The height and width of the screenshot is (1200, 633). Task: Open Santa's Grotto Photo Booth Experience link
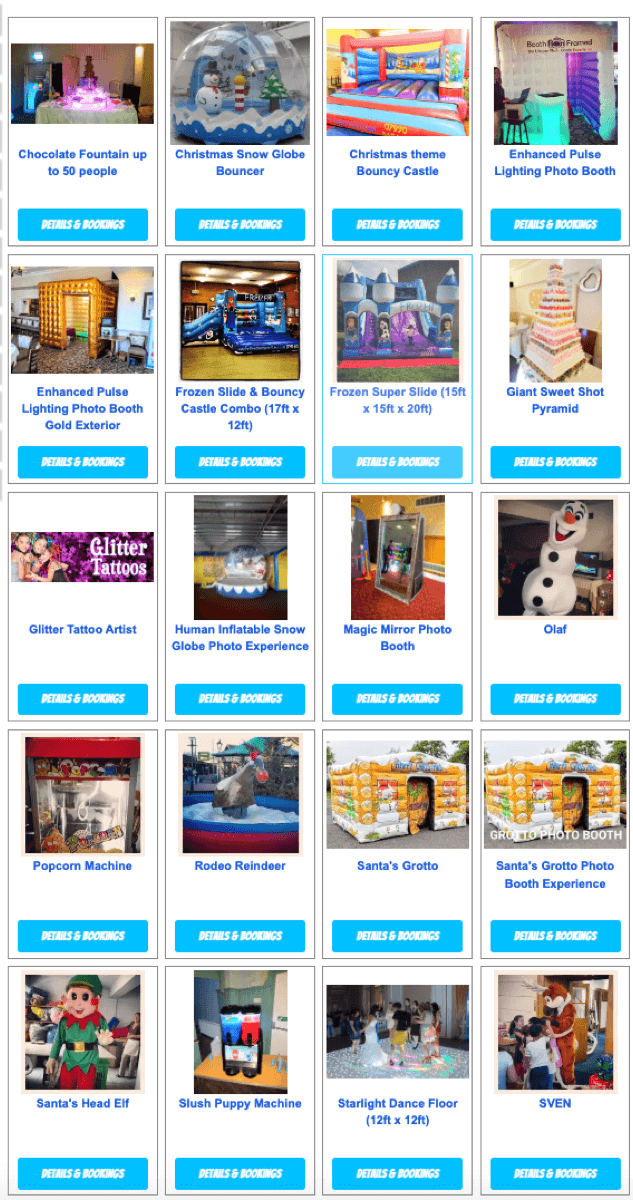(x=555, y=874)
